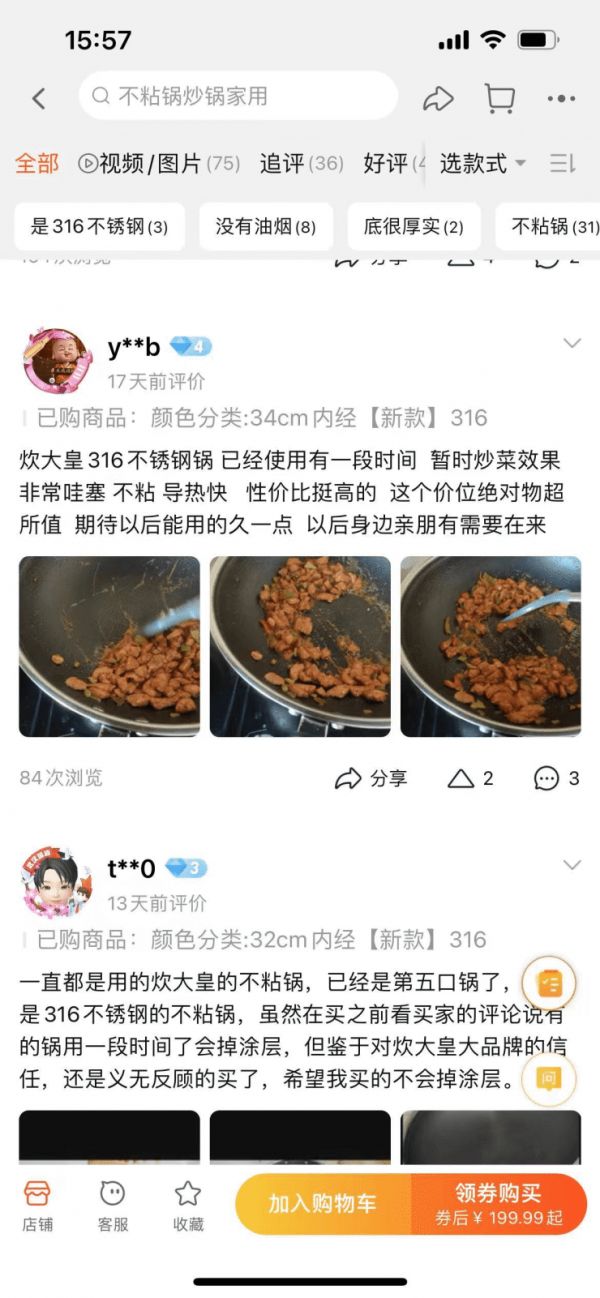Go back using the top arrow
The image size is (600, 1298).
pos(39,98)
